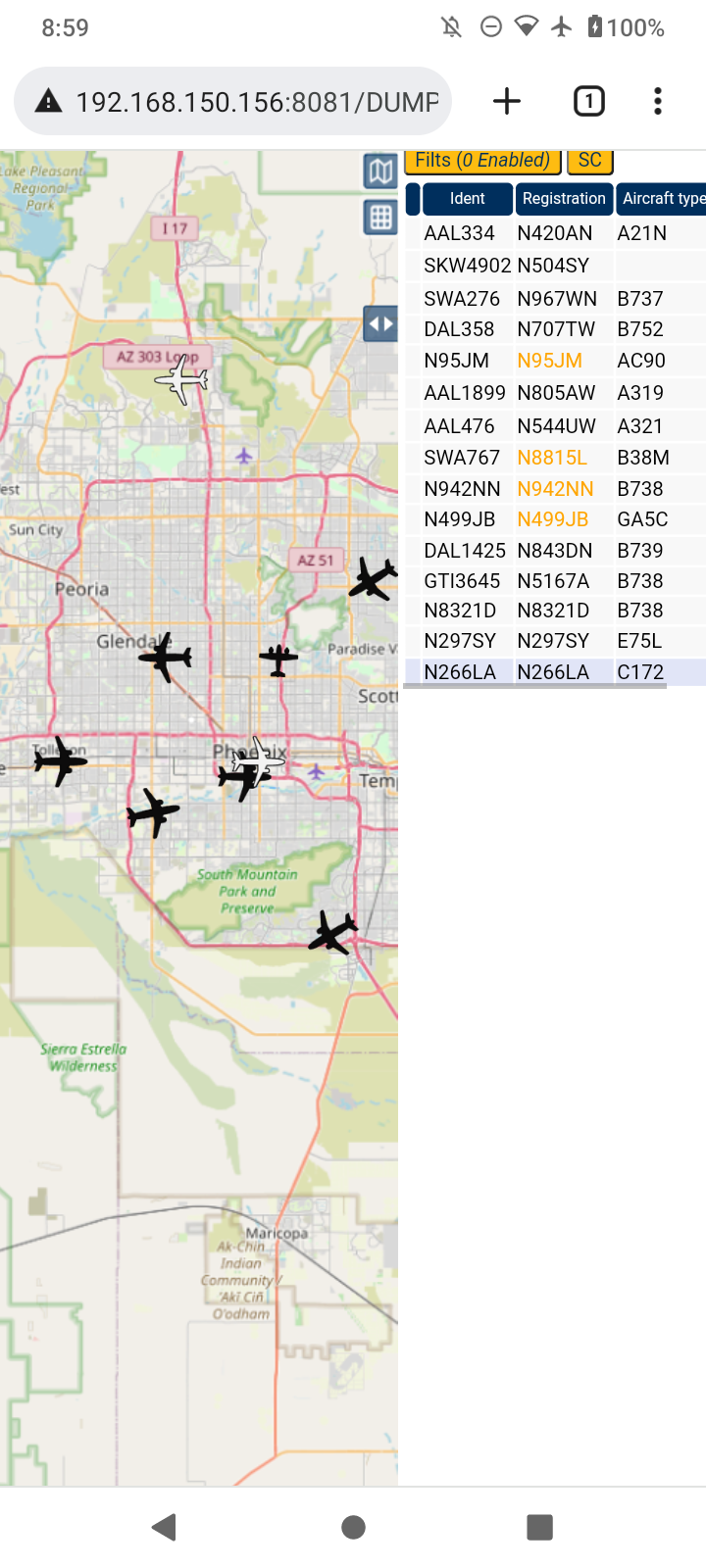
Task: Sort the table by Ident column
Action: (x=468, y=199)
